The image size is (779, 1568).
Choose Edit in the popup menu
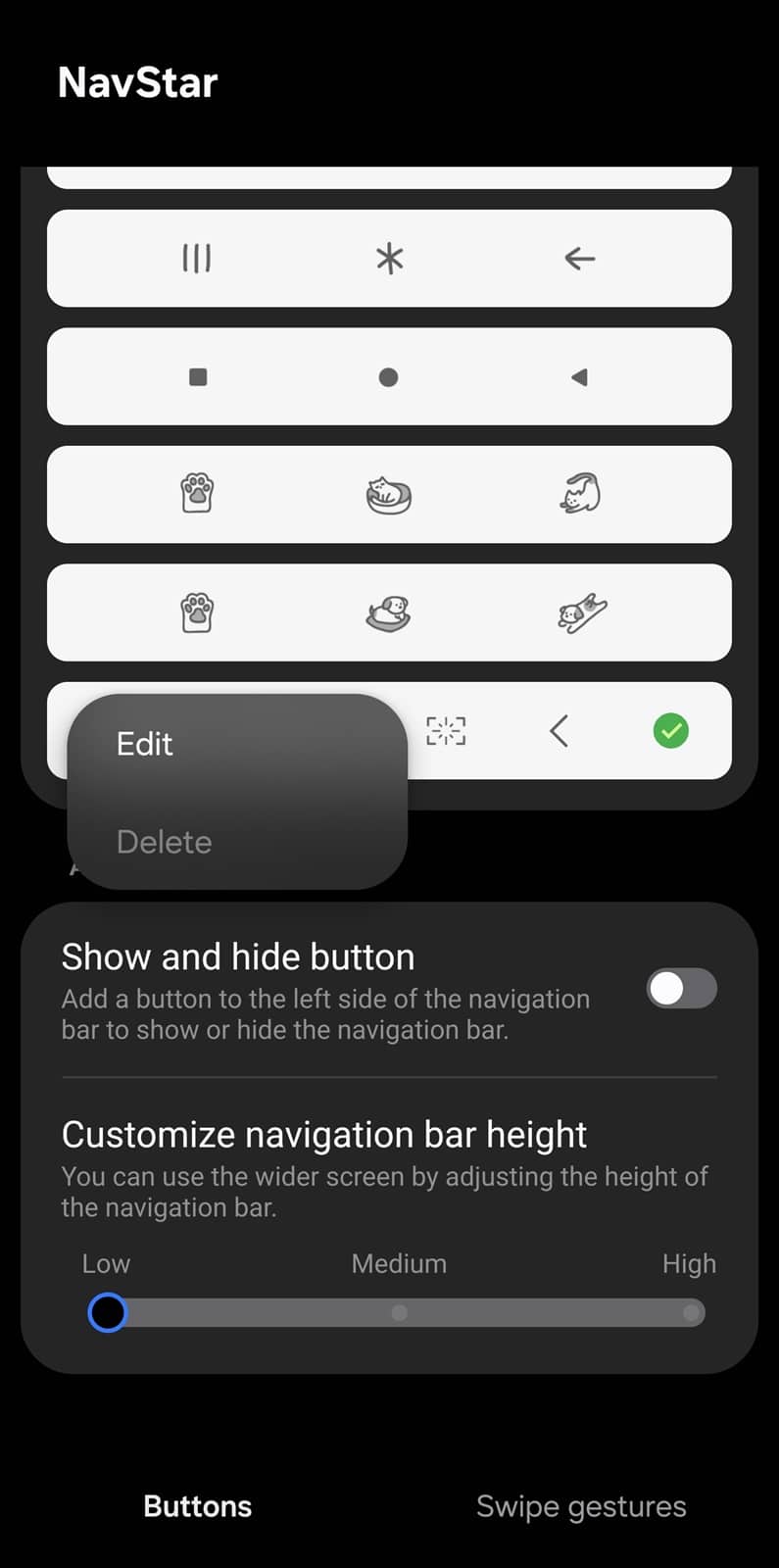point(145,744)
